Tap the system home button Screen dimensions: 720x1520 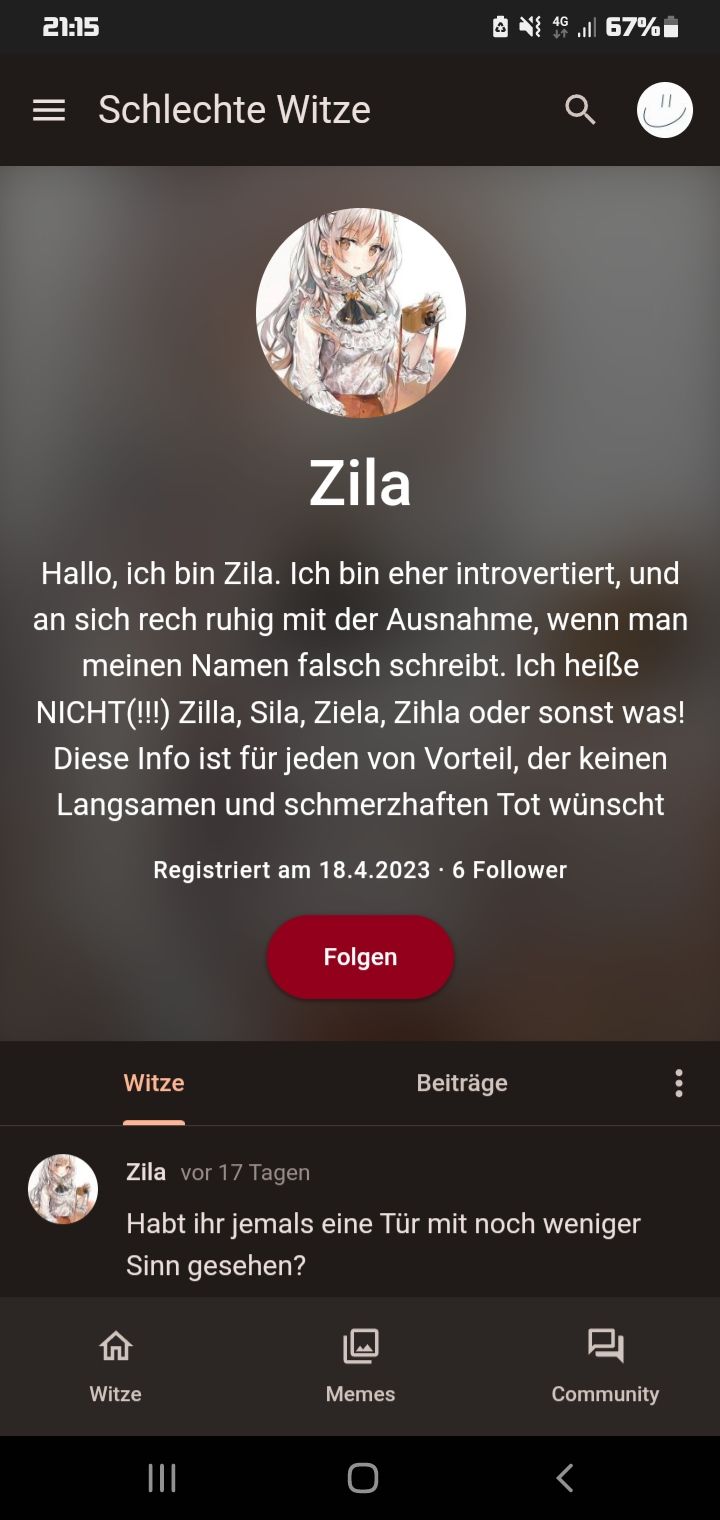362,1478
